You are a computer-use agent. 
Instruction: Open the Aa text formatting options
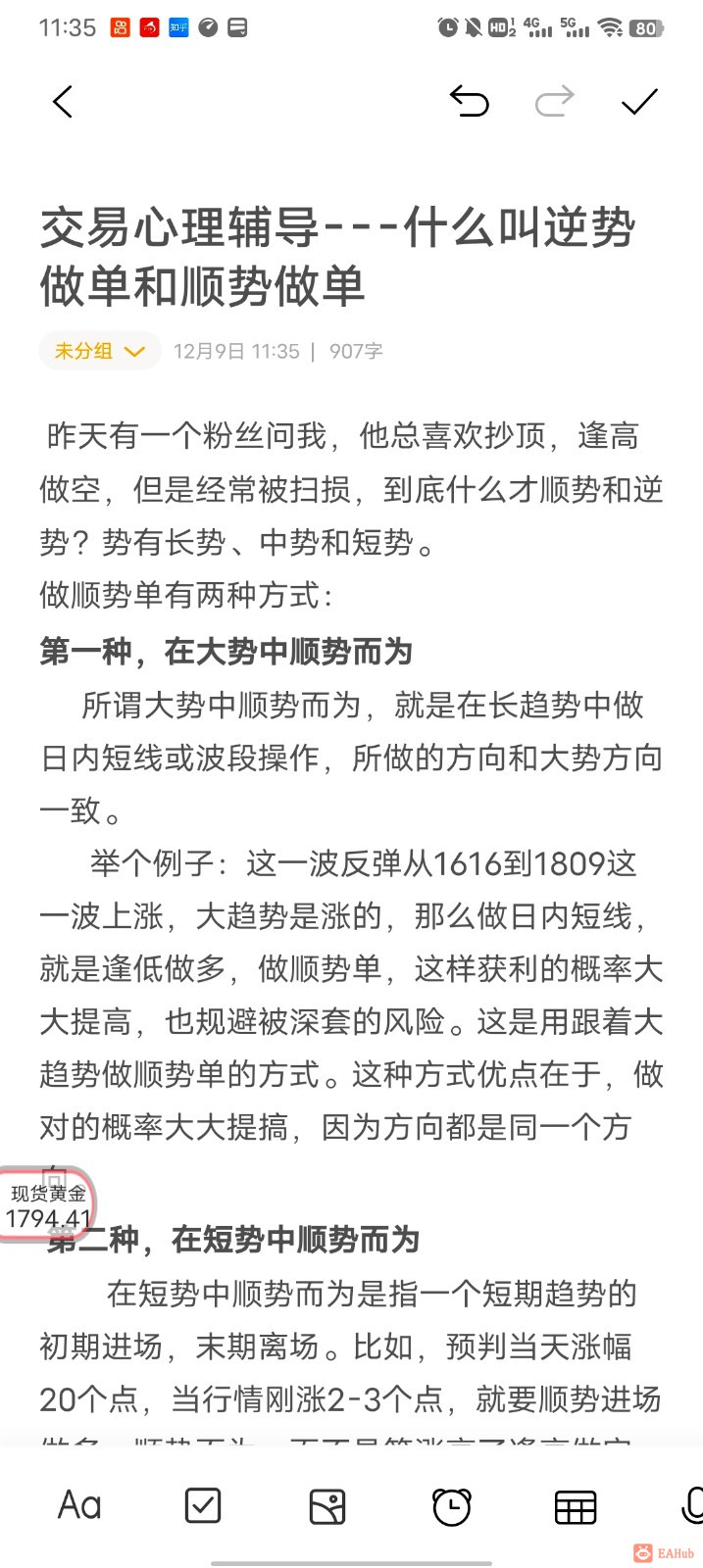tap(79, 1505)
